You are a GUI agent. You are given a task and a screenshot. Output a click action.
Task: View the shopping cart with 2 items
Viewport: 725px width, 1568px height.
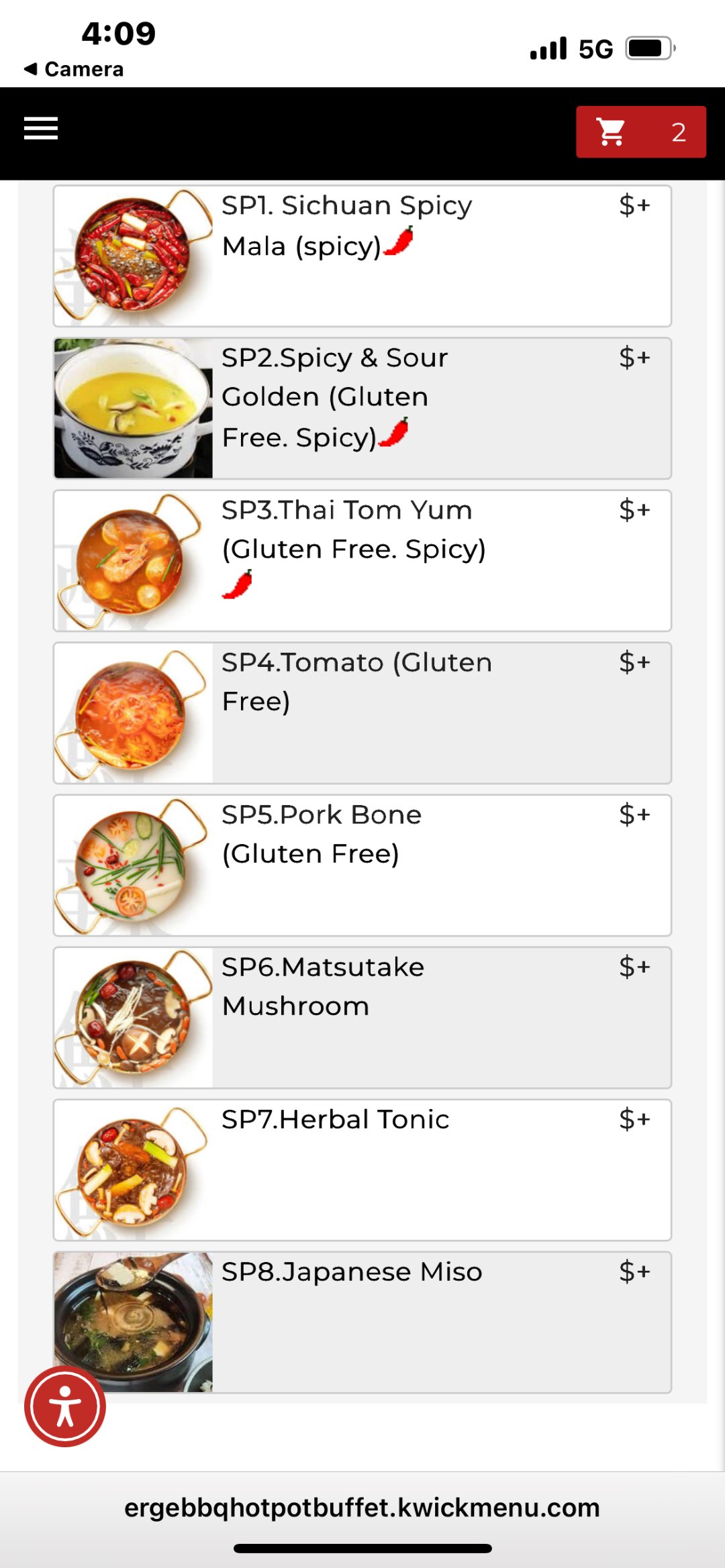[640, 132]
